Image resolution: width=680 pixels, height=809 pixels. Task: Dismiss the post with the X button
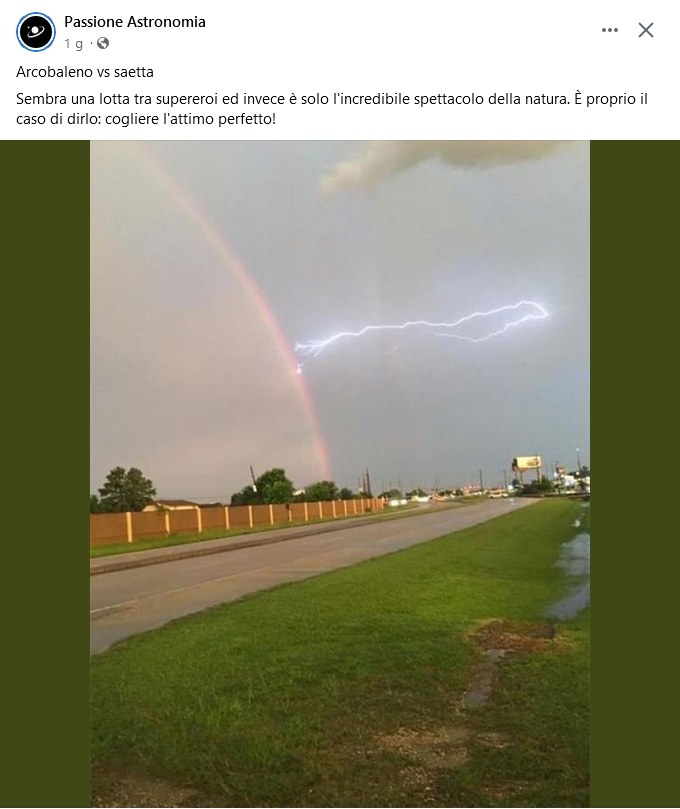(646, 30)
